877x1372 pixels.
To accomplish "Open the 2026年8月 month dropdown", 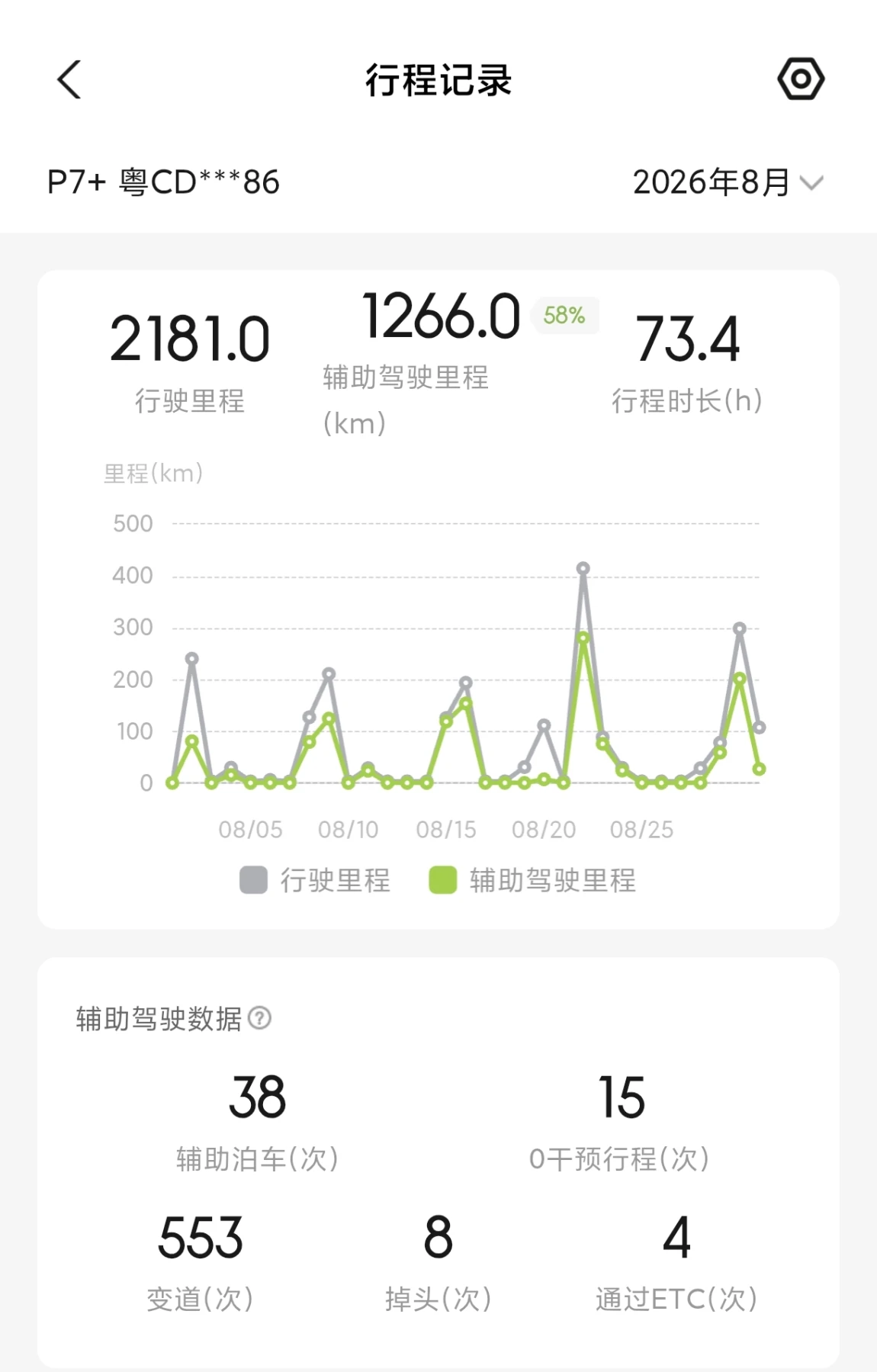I will (728, 182).
